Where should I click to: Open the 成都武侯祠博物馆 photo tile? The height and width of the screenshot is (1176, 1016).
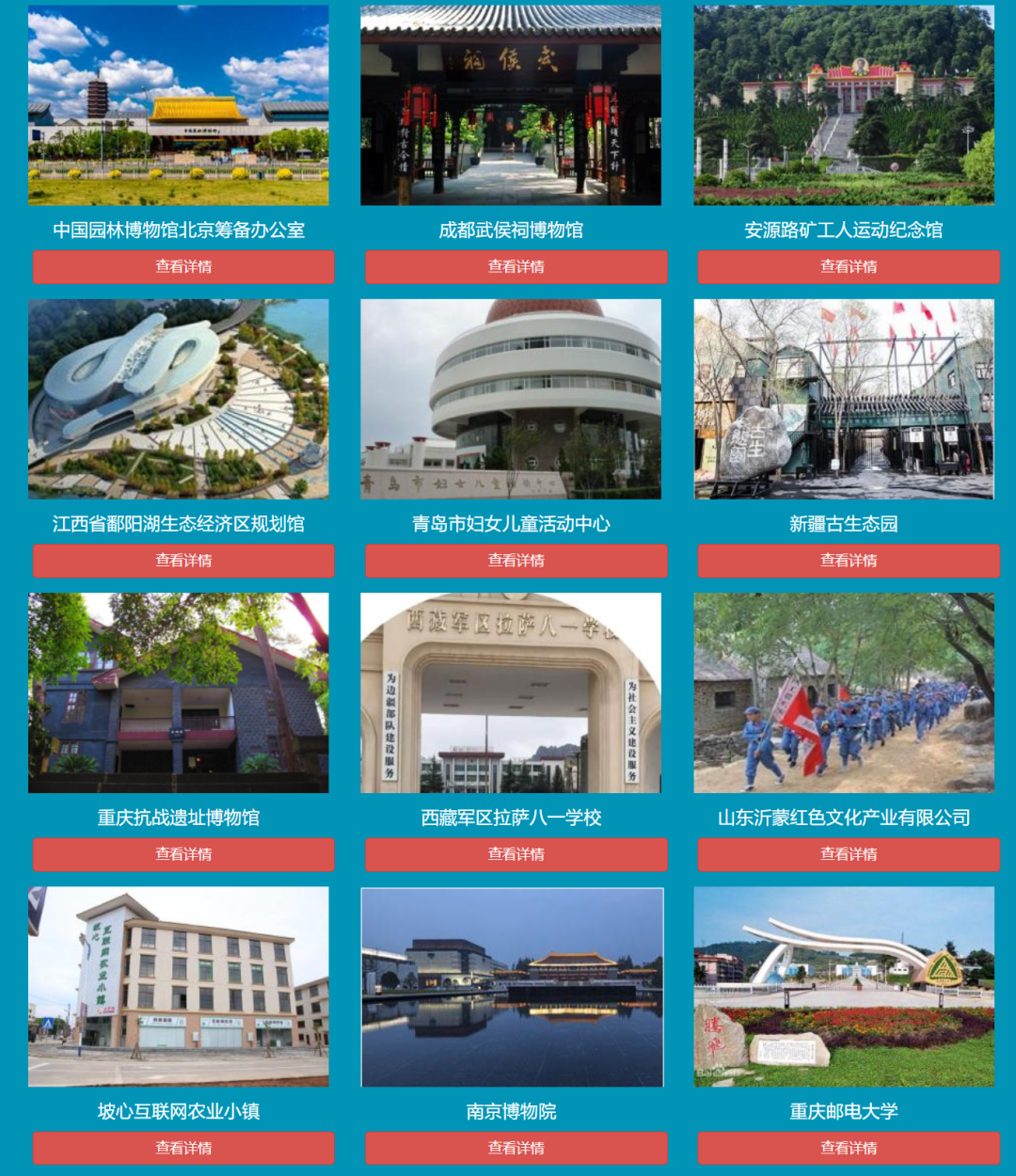tap(511, 105)
